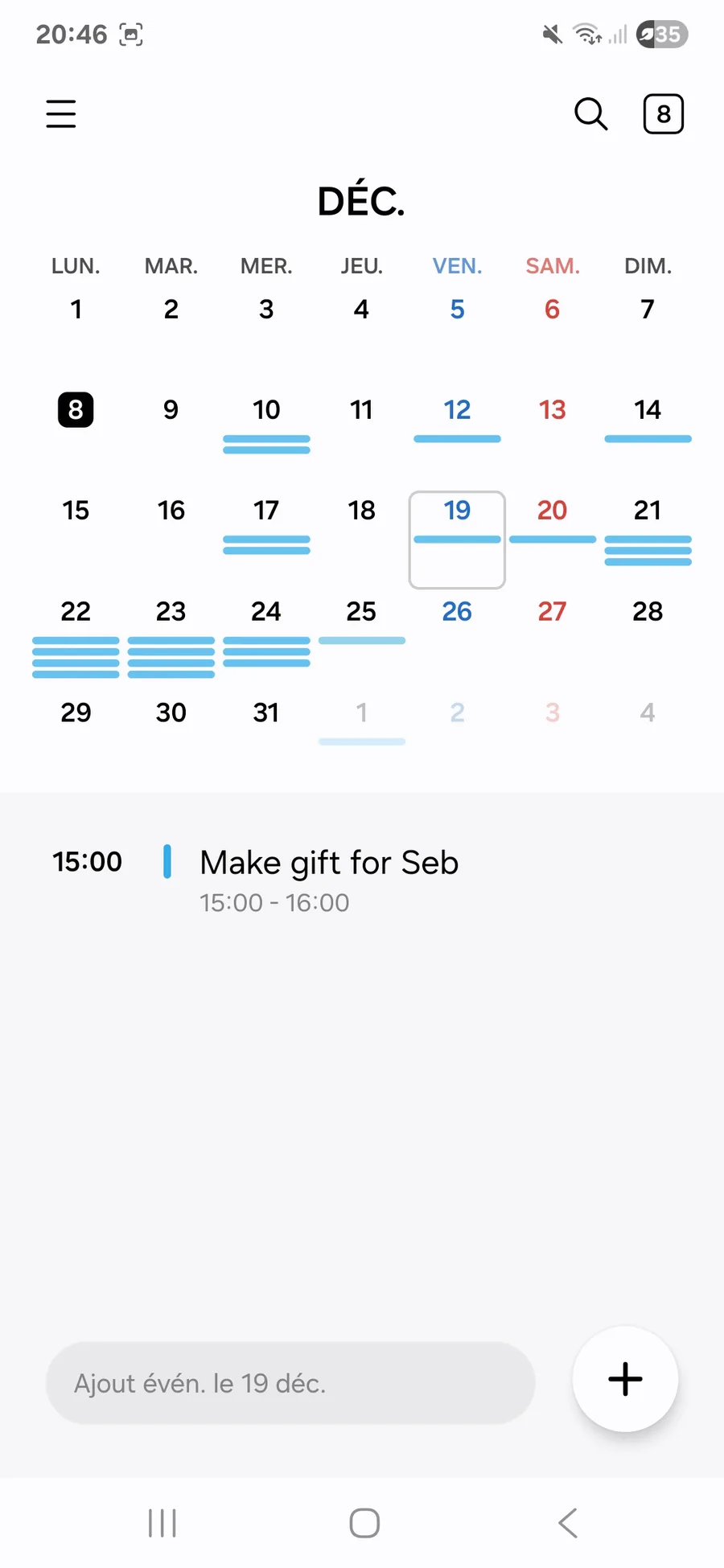The image size is (724, 1568).
Task: Tap the Ajout évén. le 19 déc. field
Action: [x=290, y=1383]
